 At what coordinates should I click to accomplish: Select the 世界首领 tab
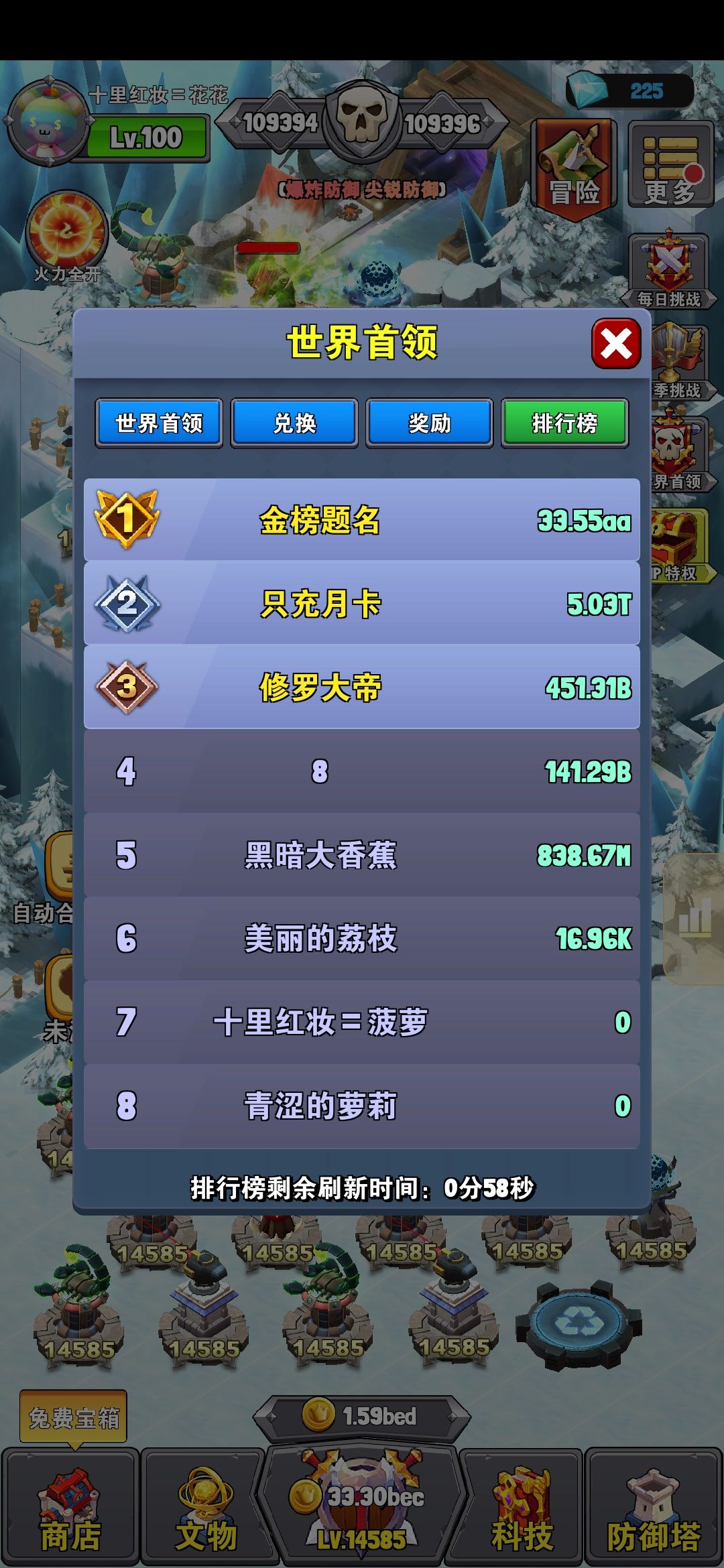(160, 423)
